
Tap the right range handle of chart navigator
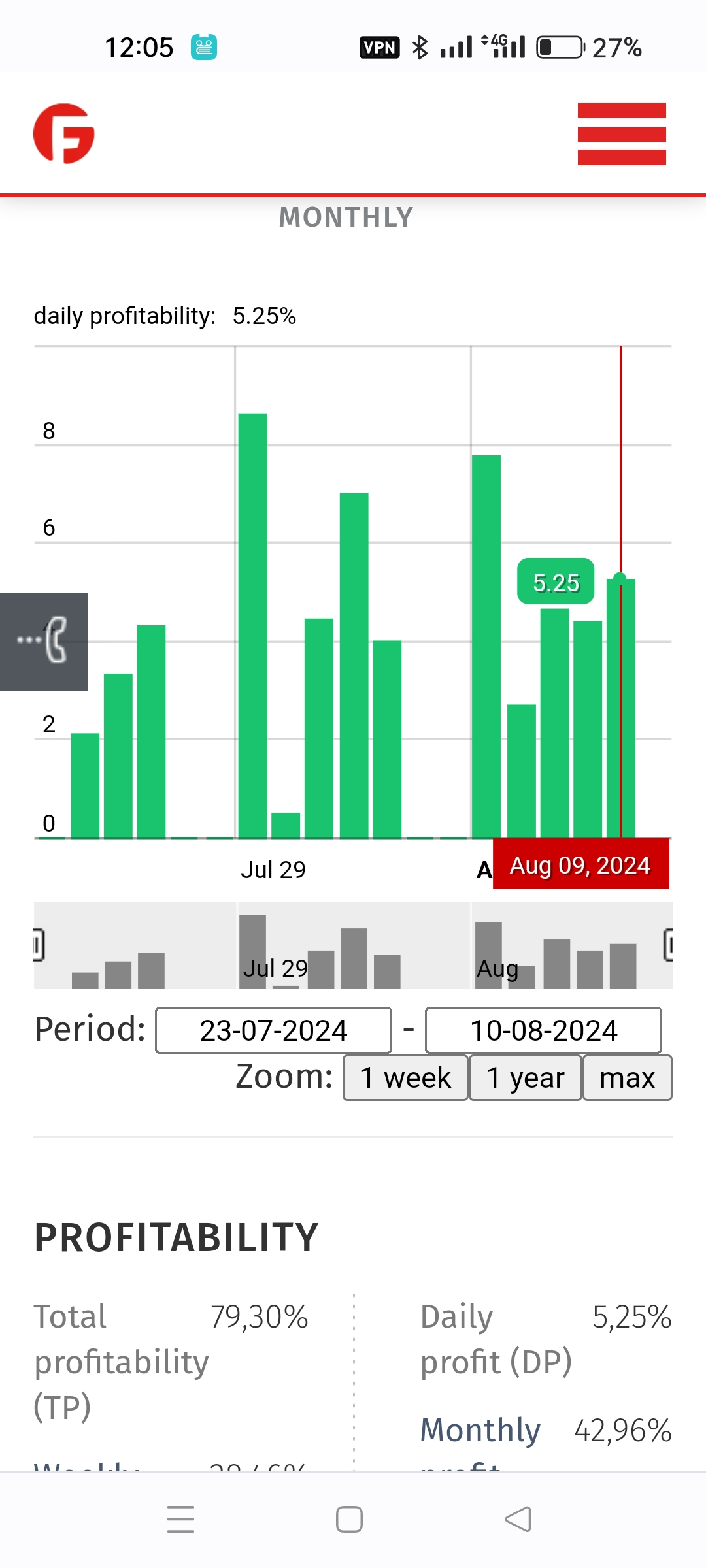pyautogui.click(x=668, y=945)
